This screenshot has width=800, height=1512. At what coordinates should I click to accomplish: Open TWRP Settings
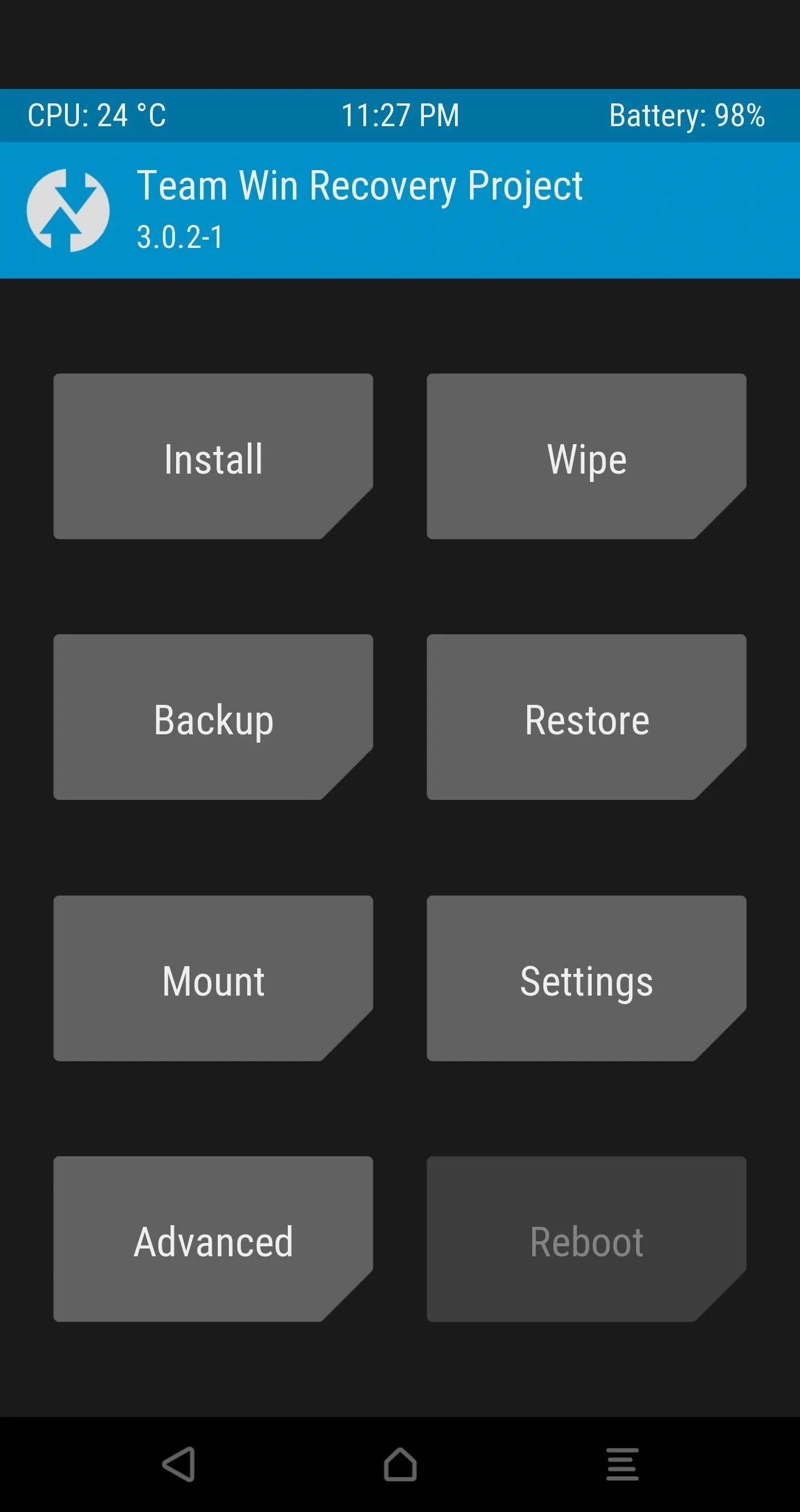[x=587, y=978]
